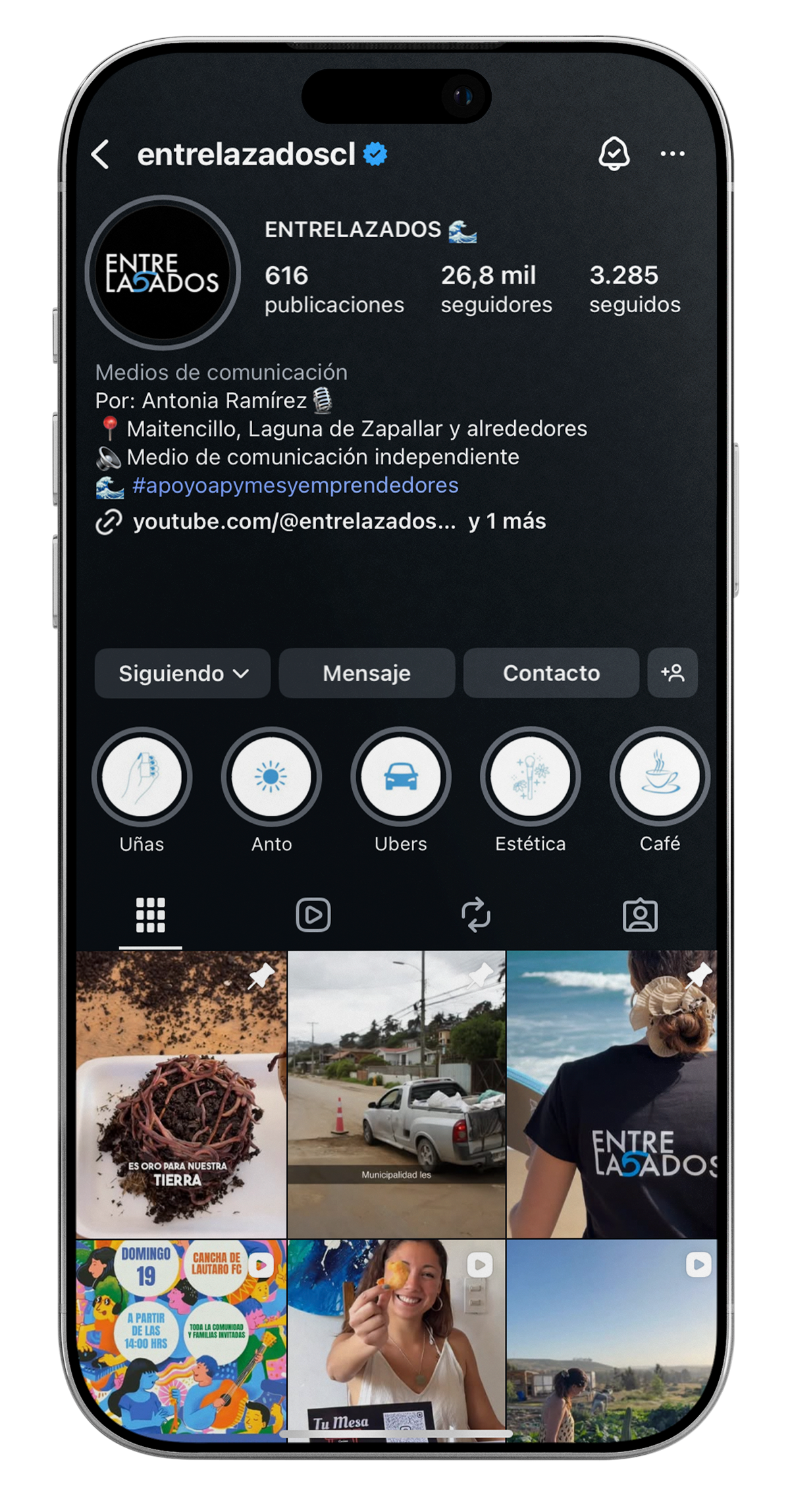
Task: Open the Domingo 19 event reel
Action: 181,1337
